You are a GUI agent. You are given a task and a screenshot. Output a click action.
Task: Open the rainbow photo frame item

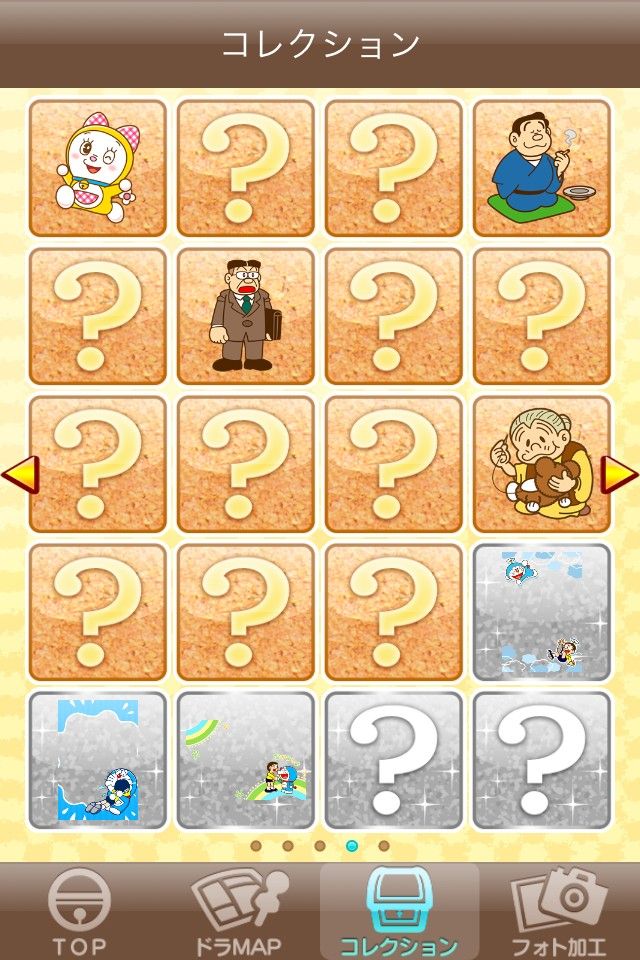(x=245, y=760)
